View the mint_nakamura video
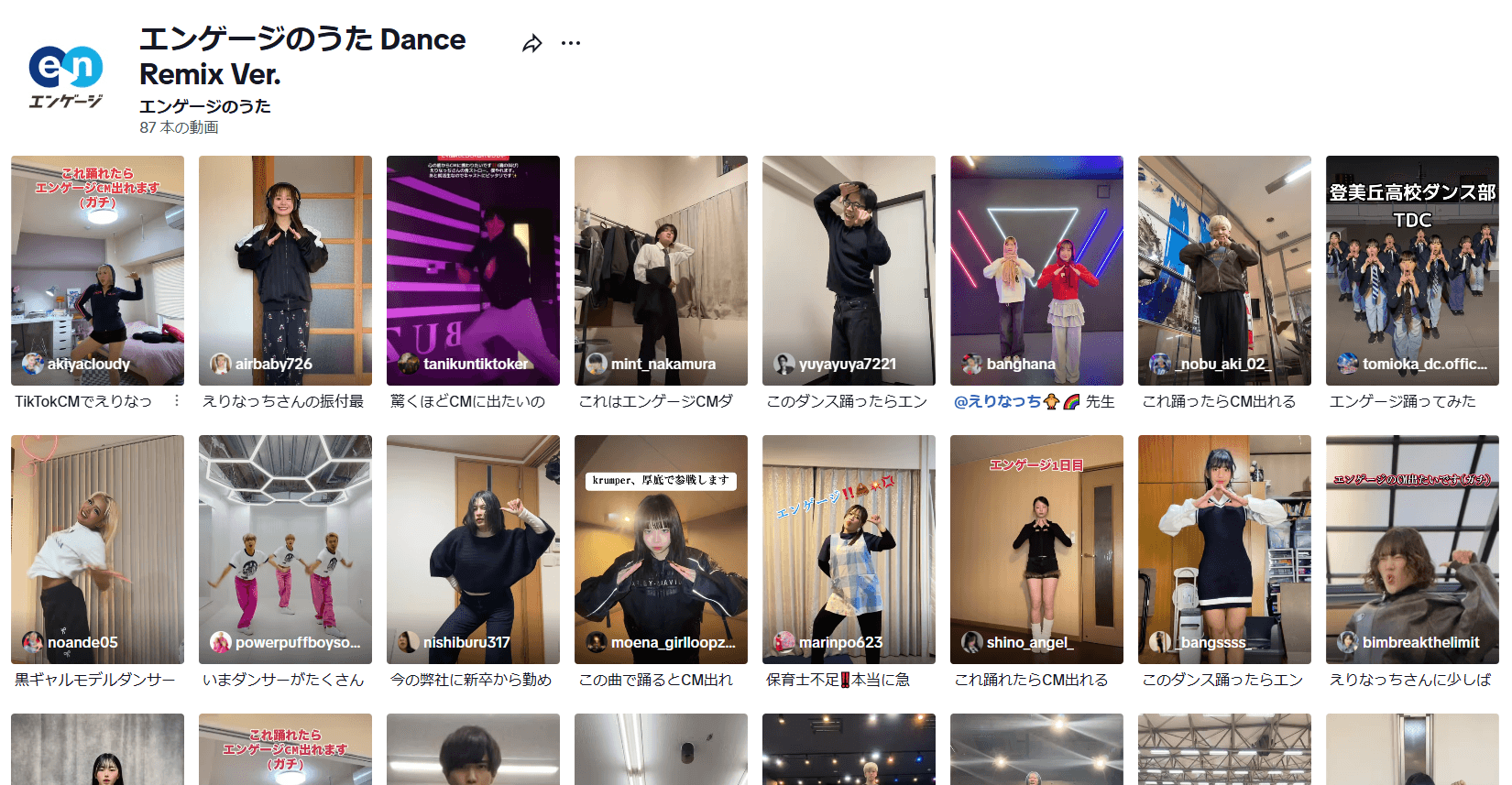Image resolution: width=1512 pixels, height=785 pixels. coord(661,270)
